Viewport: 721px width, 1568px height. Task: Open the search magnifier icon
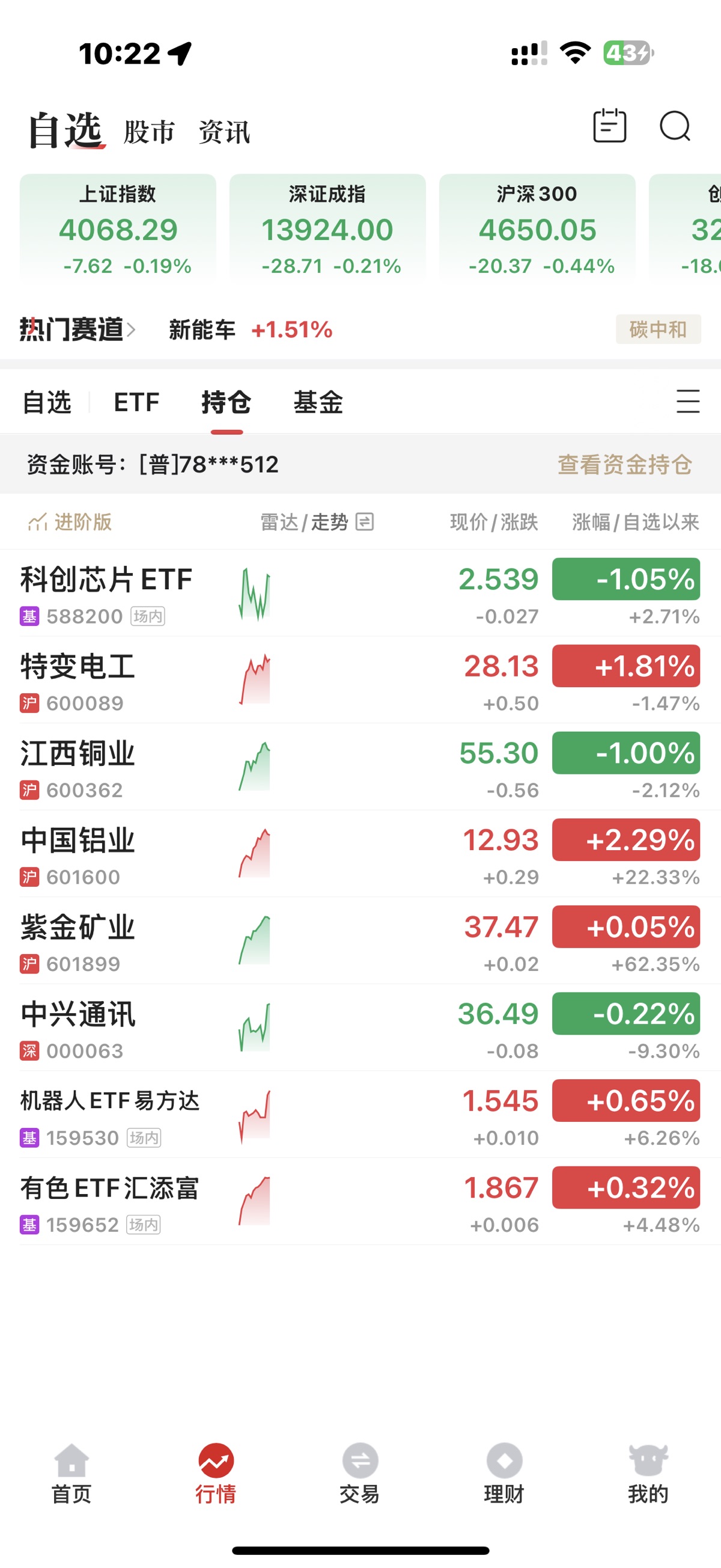(675, 127)
